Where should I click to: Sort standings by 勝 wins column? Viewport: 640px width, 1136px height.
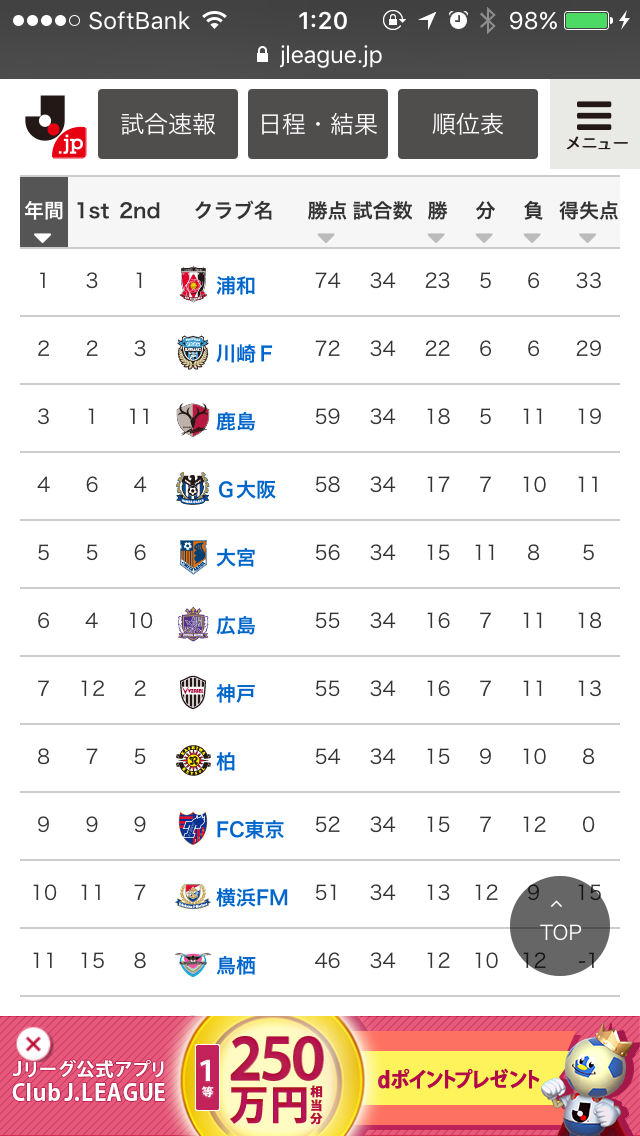coord(437,220)
